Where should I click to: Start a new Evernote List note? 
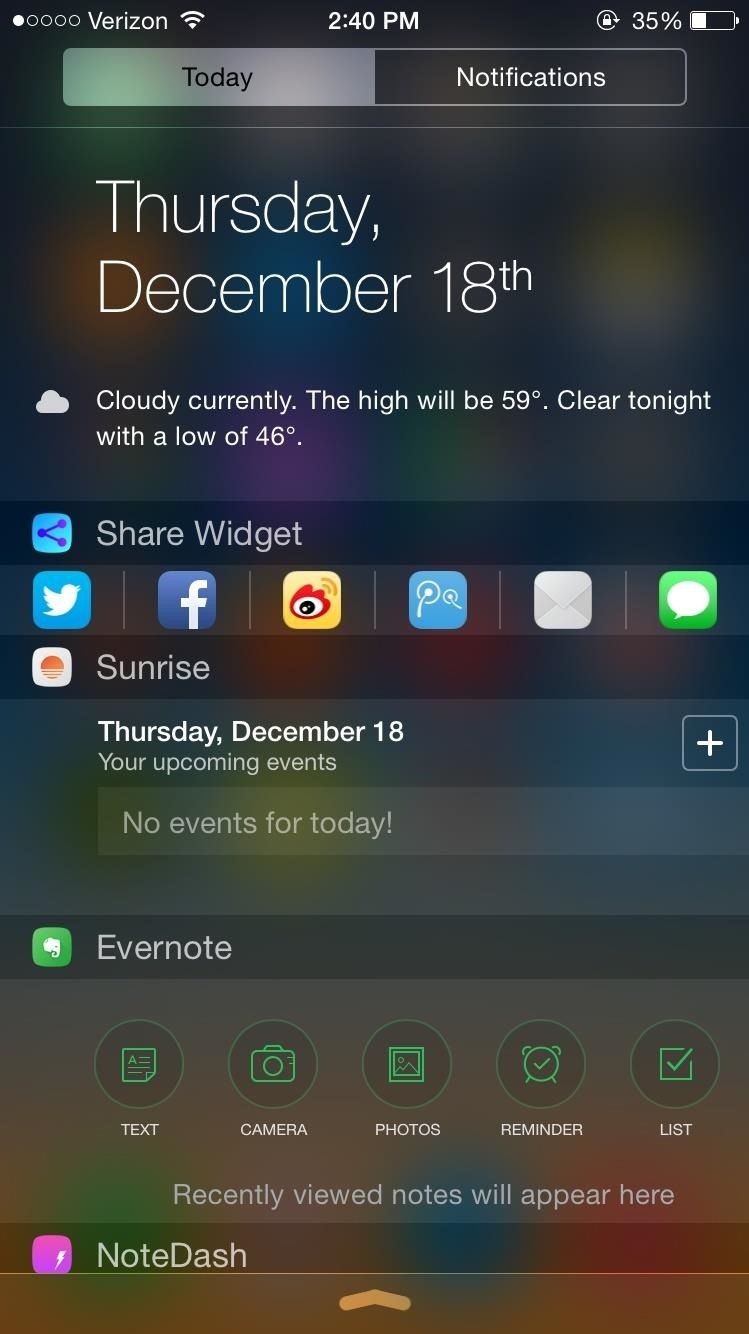coord(675,1065)
